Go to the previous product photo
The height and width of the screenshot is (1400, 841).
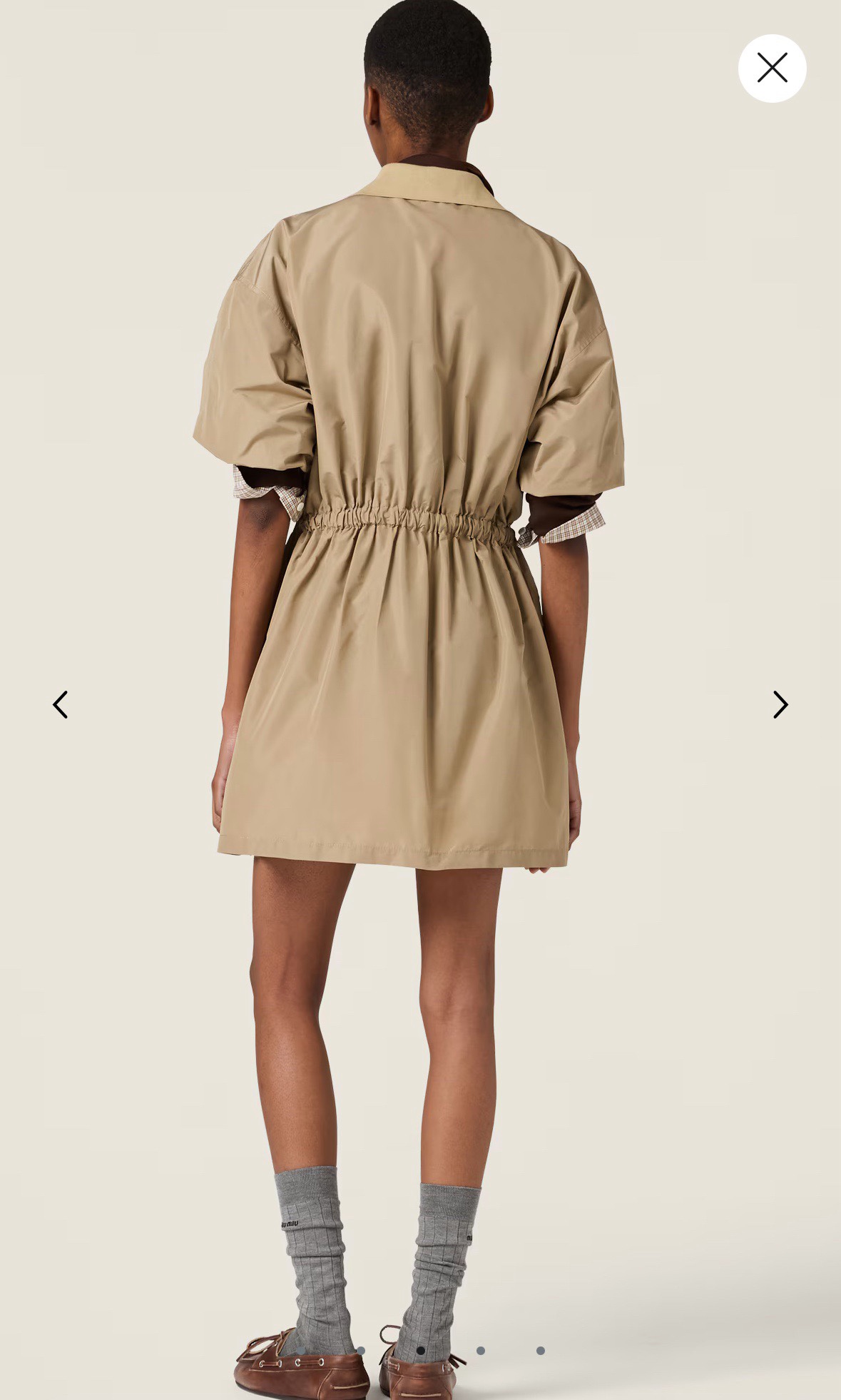pyautogui.click(x=61, y=704)
